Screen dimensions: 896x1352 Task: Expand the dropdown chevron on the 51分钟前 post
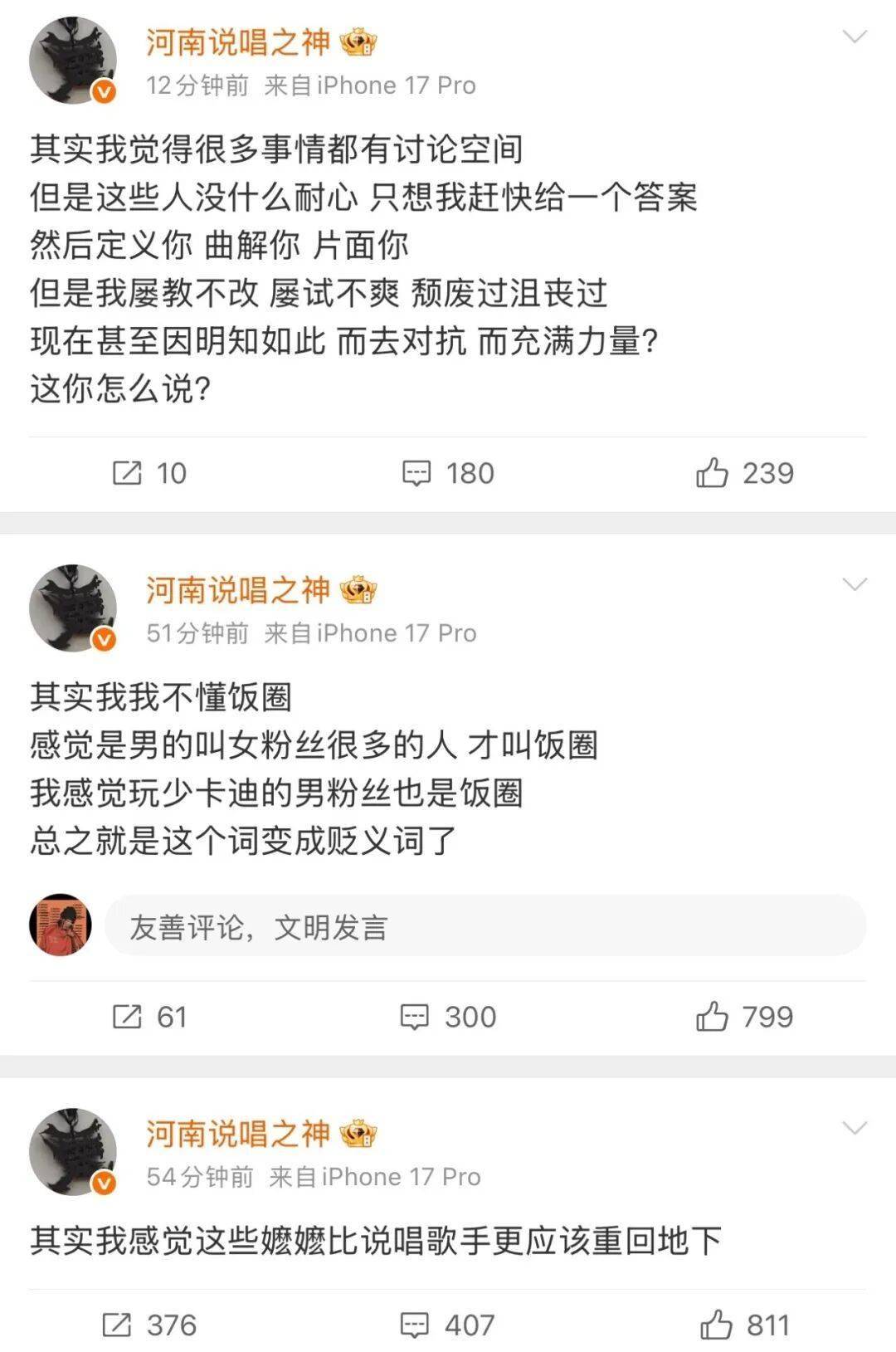[x=854, y=585]
